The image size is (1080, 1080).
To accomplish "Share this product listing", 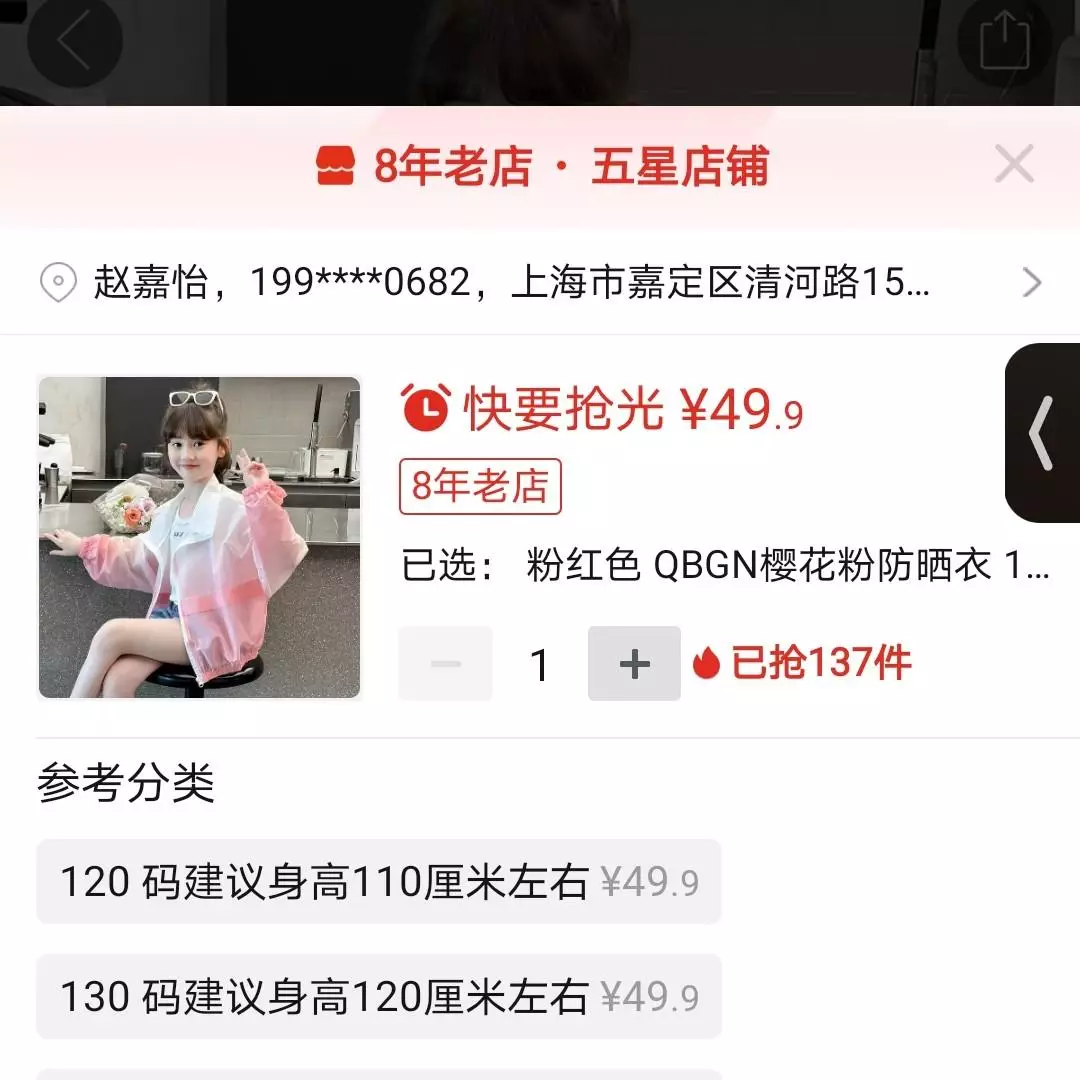I will click(1004, 41).
